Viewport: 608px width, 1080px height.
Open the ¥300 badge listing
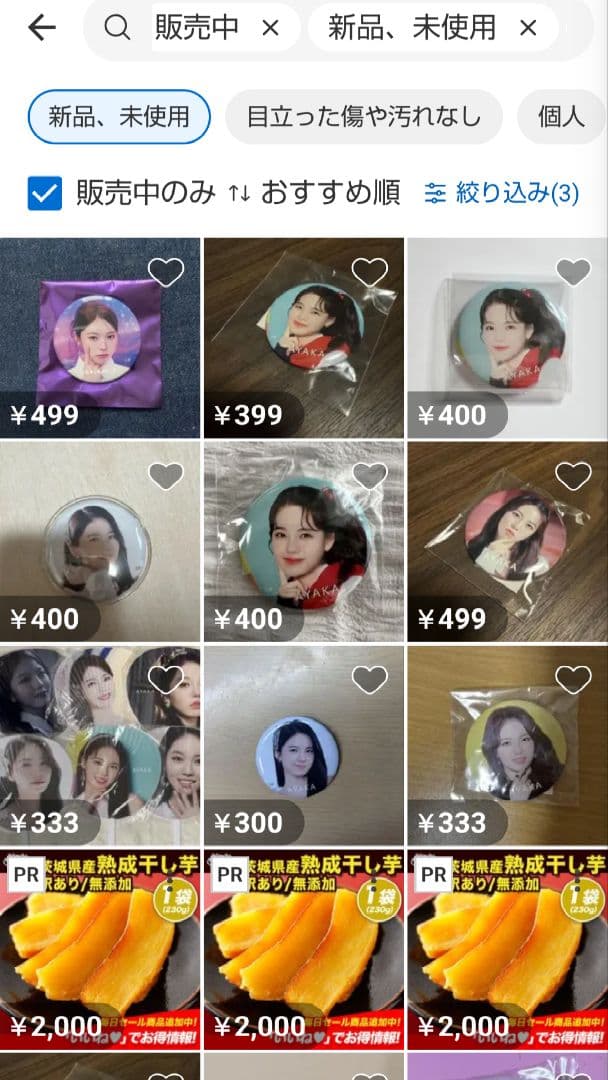click(x=303, y=746)
